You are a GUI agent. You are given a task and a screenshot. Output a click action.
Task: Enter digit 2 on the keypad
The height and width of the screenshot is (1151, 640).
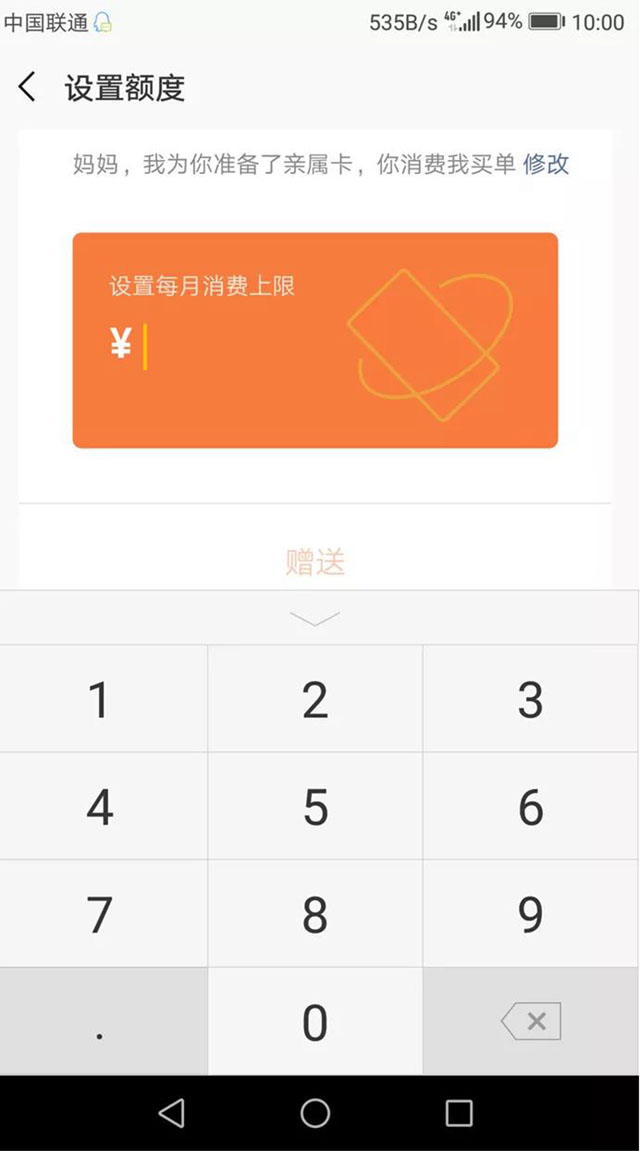tap(315, 699)
